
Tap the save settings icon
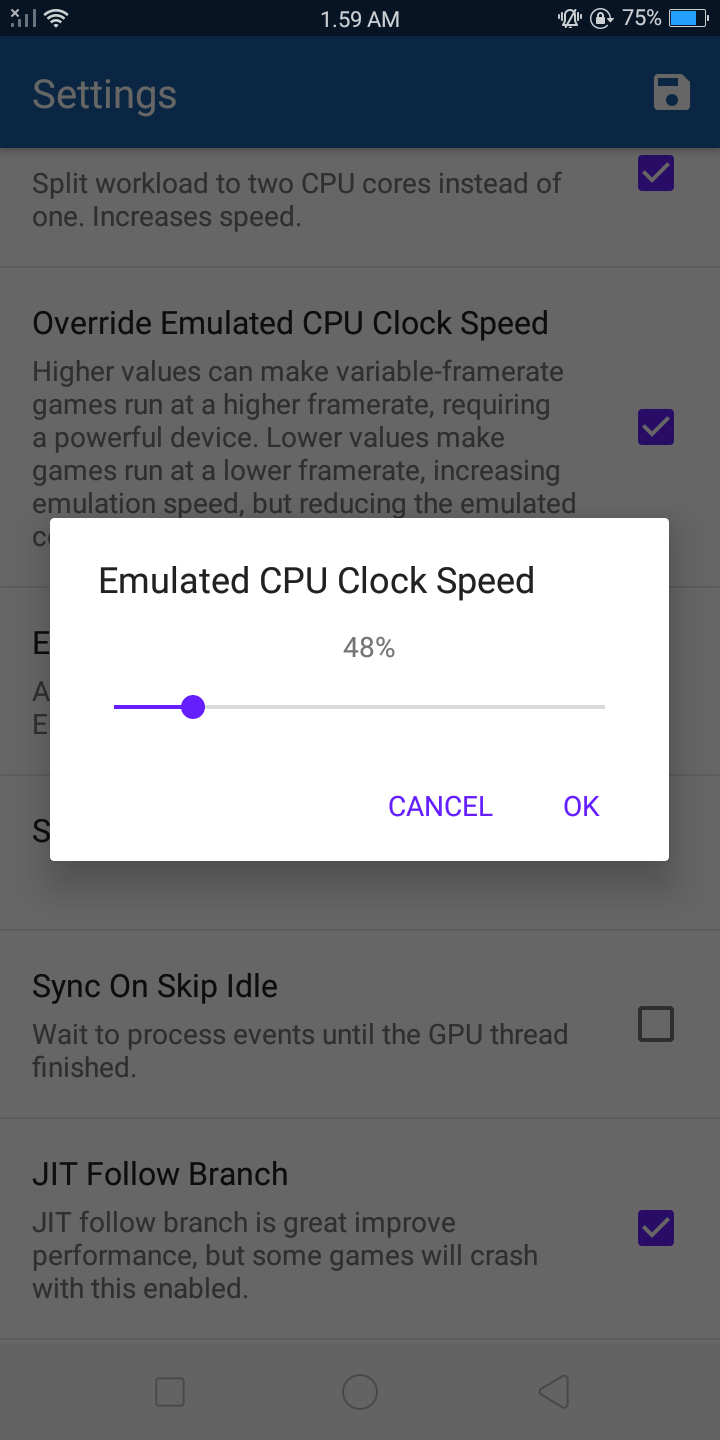(x=671, y=92)
